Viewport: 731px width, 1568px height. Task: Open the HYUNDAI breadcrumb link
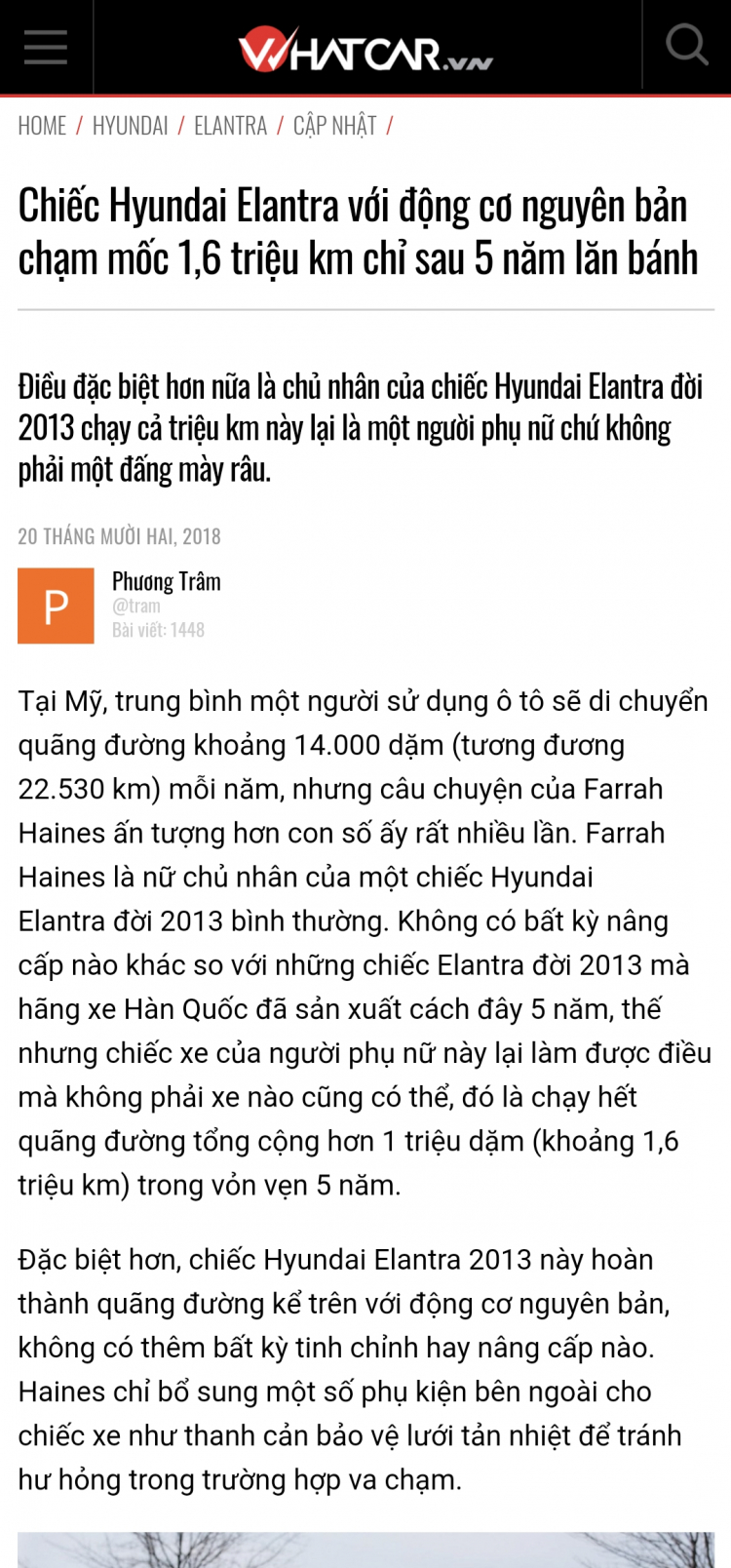130,126
